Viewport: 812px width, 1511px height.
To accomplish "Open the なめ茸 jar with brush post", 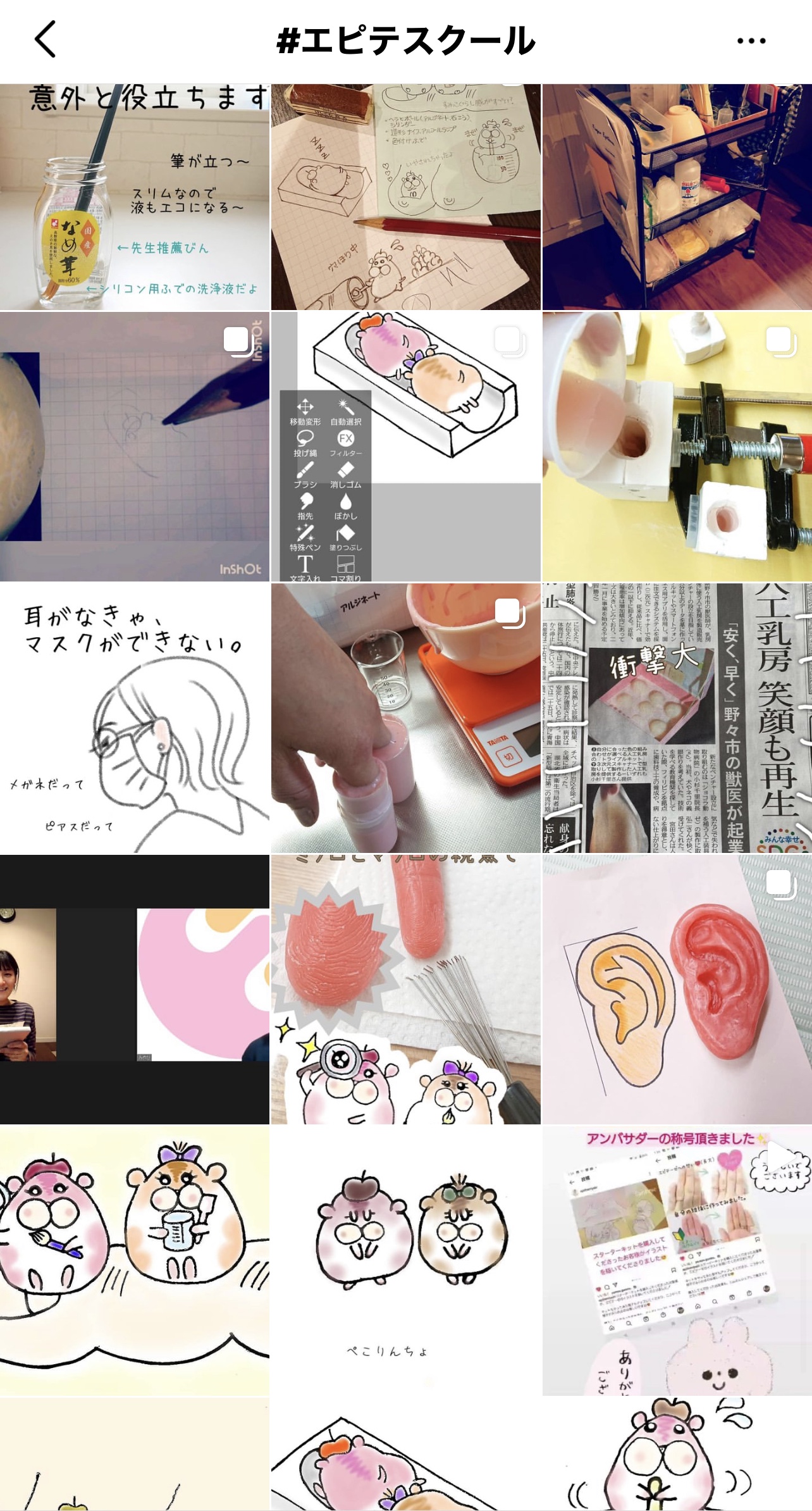I will [x=135, y=197].
